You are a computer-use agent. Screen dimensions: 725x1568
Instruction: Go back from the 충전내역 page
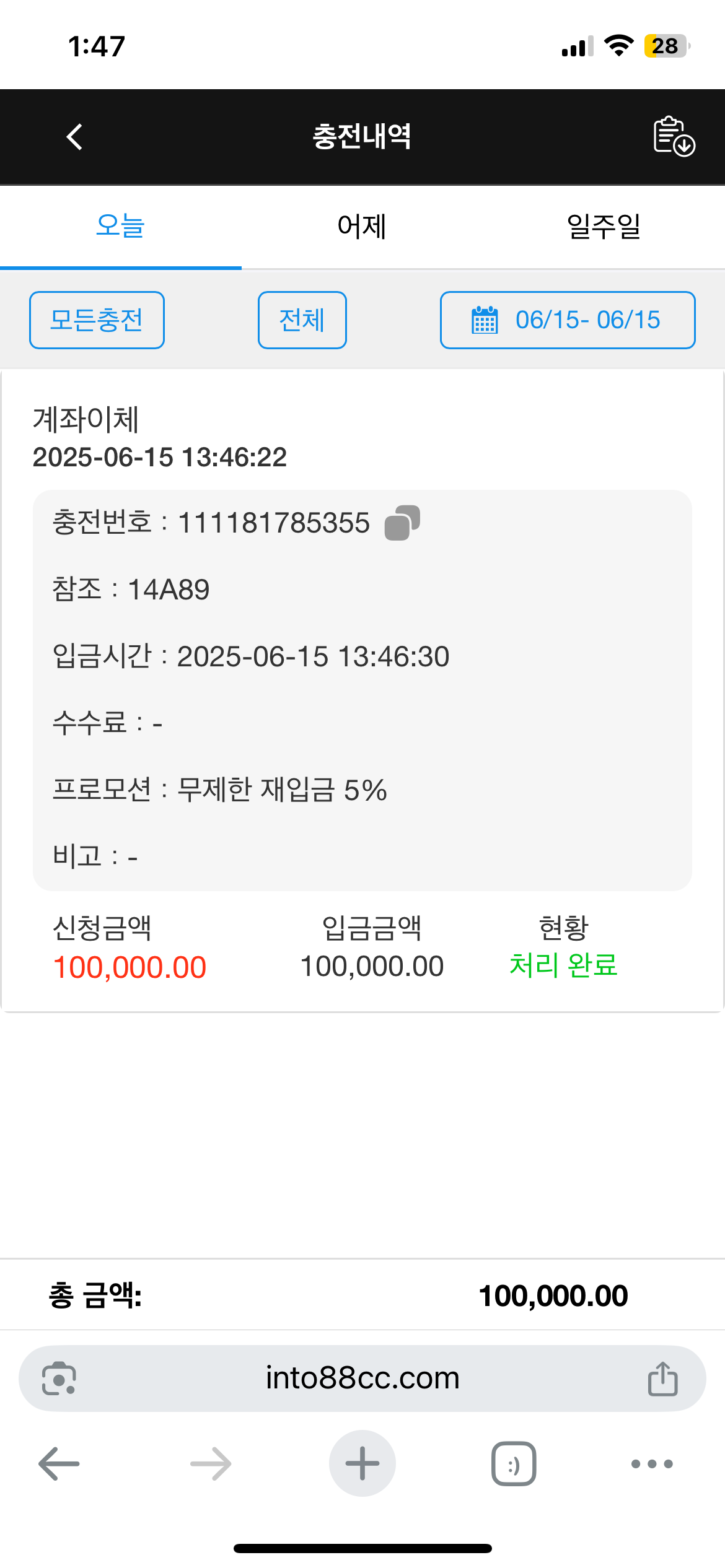pos(74,137)
